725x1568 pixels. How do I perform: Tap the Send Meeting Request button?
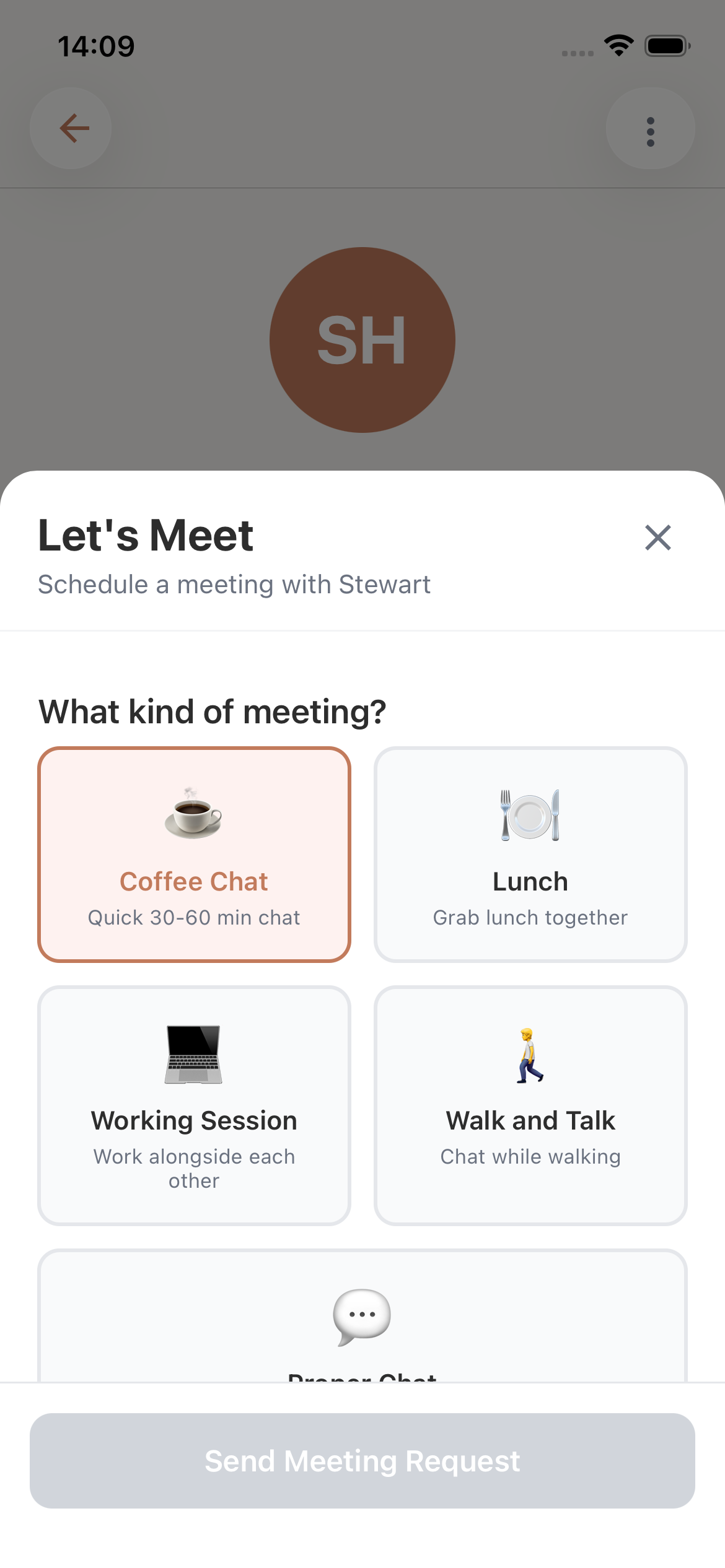[x=362, y=1461]
